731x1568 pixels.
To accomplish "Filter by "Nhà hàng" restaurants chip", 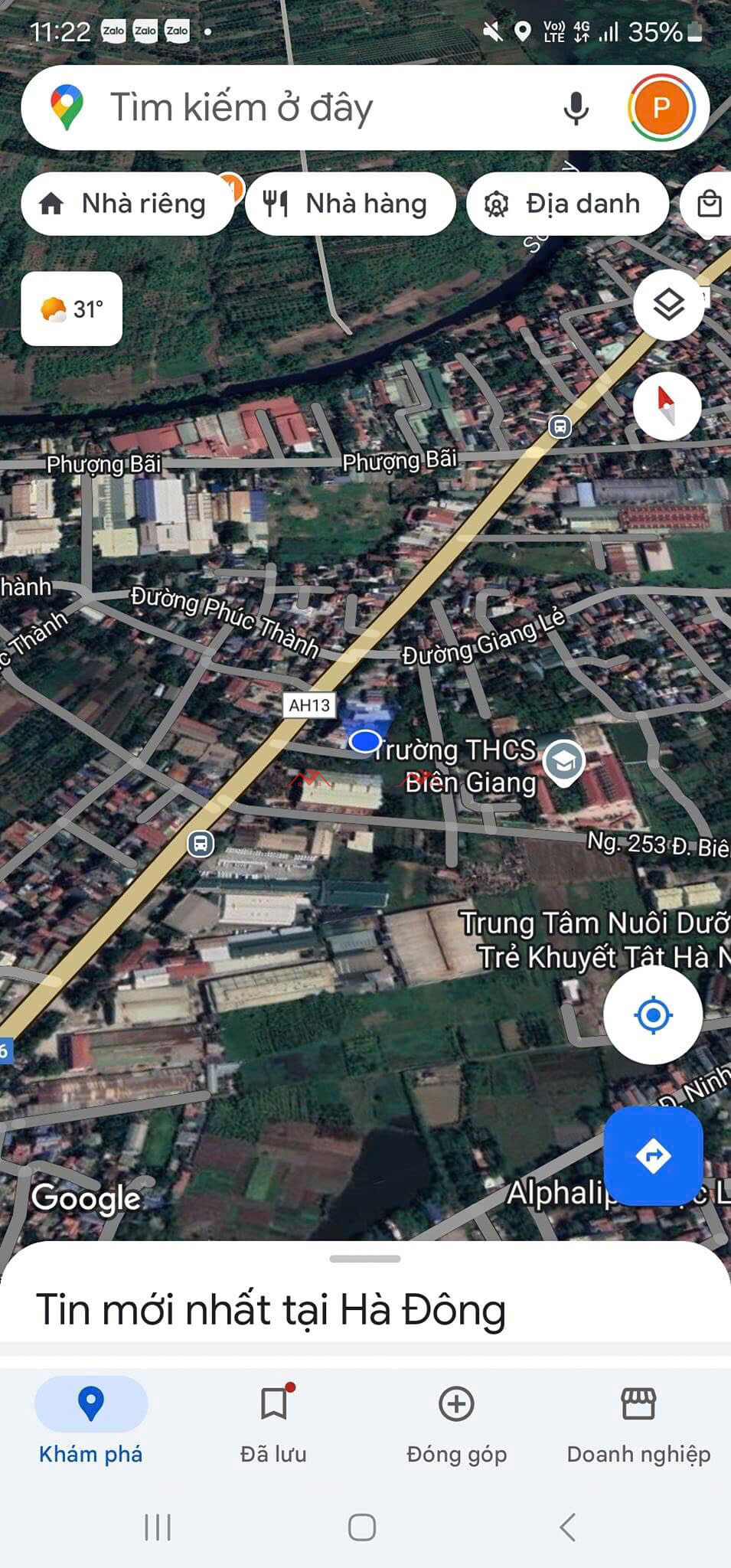I will tap(350, 204).
